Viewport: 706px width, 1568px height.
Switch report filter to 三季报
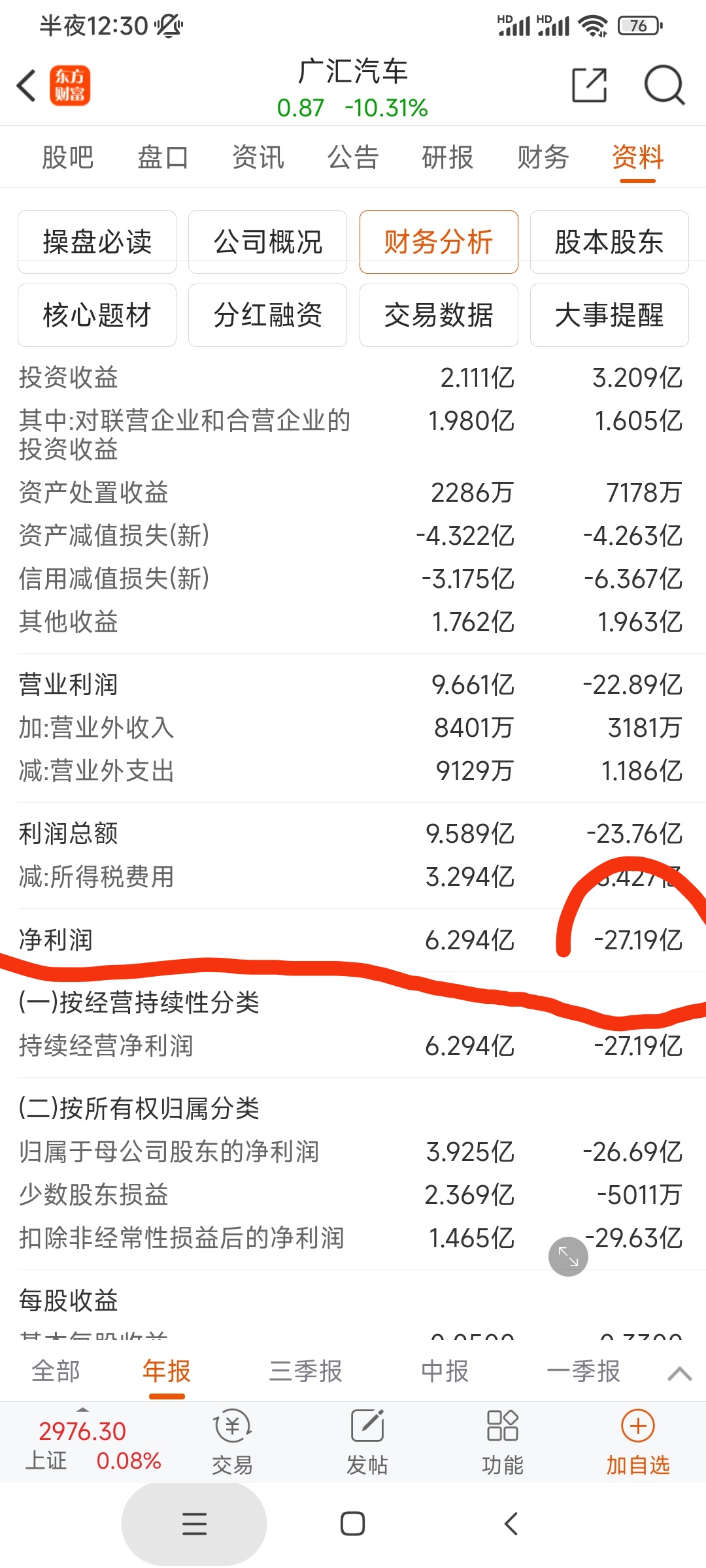(x=305, y=1371)
